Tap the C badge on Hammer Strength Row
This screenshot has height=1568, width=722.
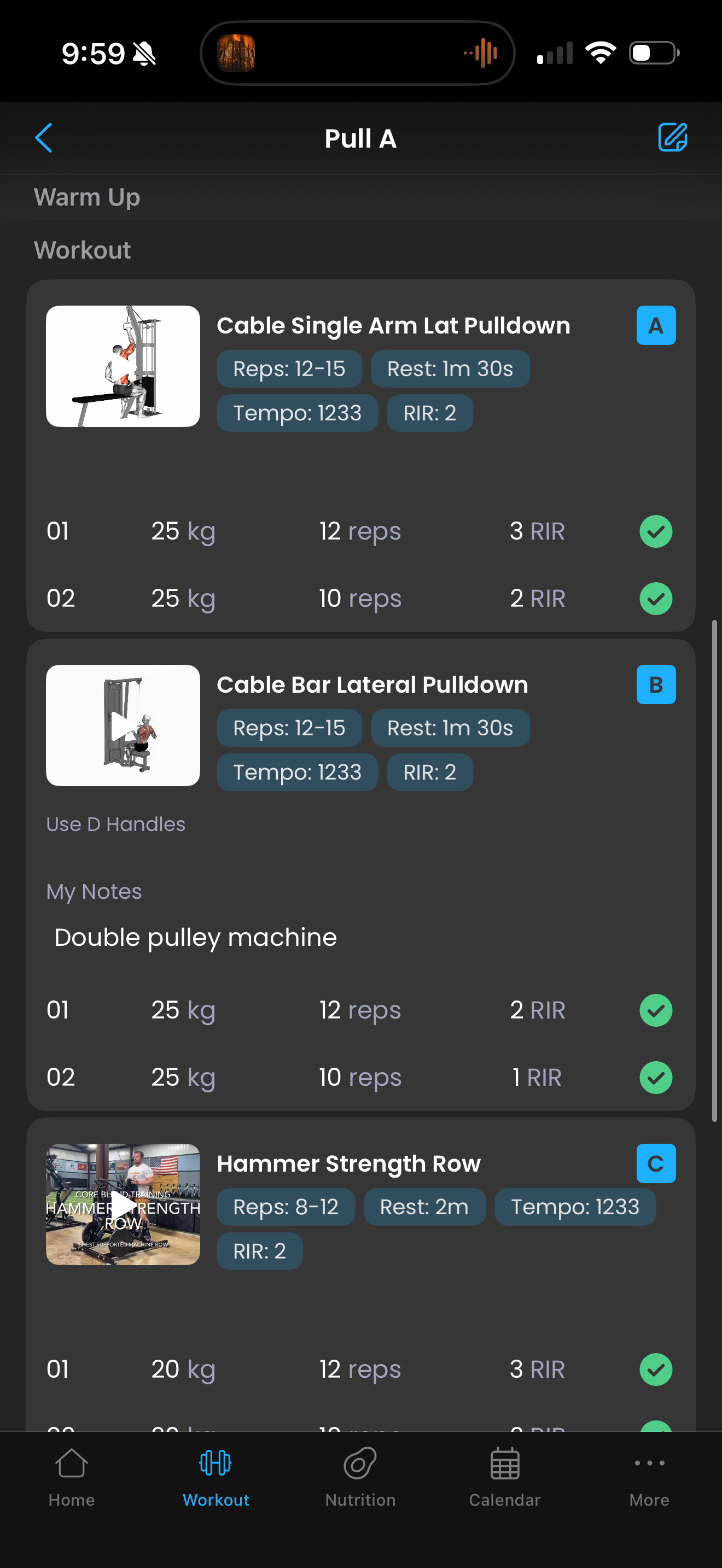[656, 1163]
